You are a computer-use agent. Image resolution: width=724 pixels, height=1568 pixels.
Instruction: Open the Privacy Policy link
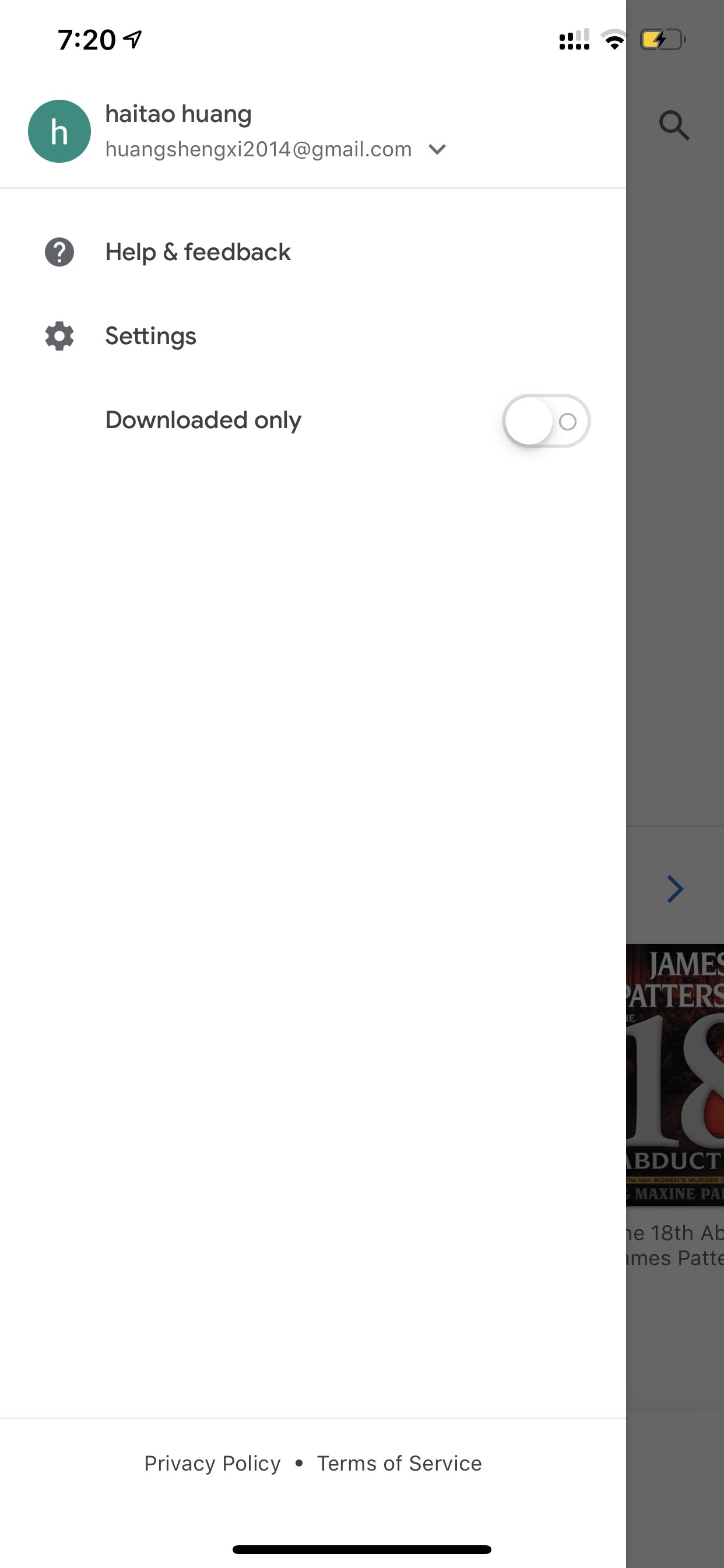212,1464
